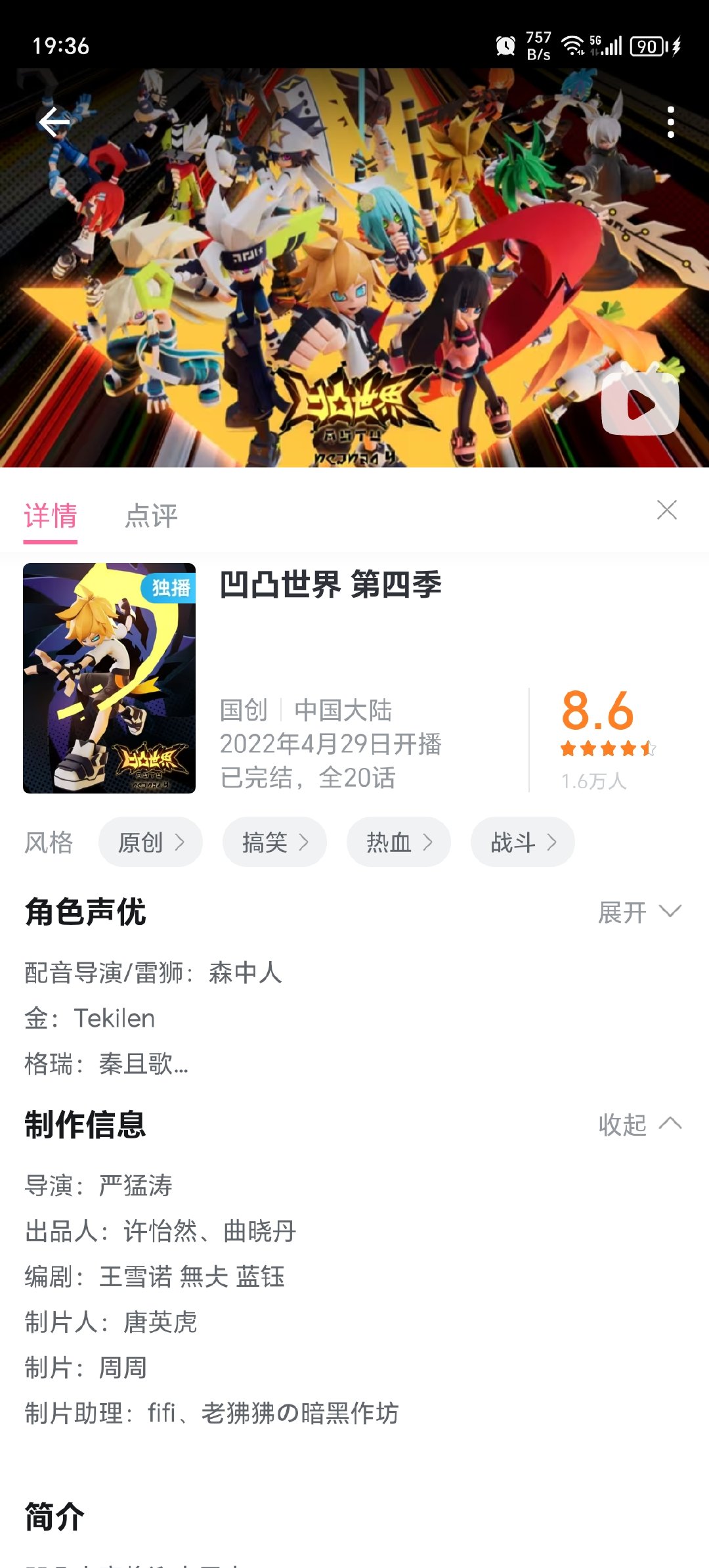Close the details panel

pos(667,510)
